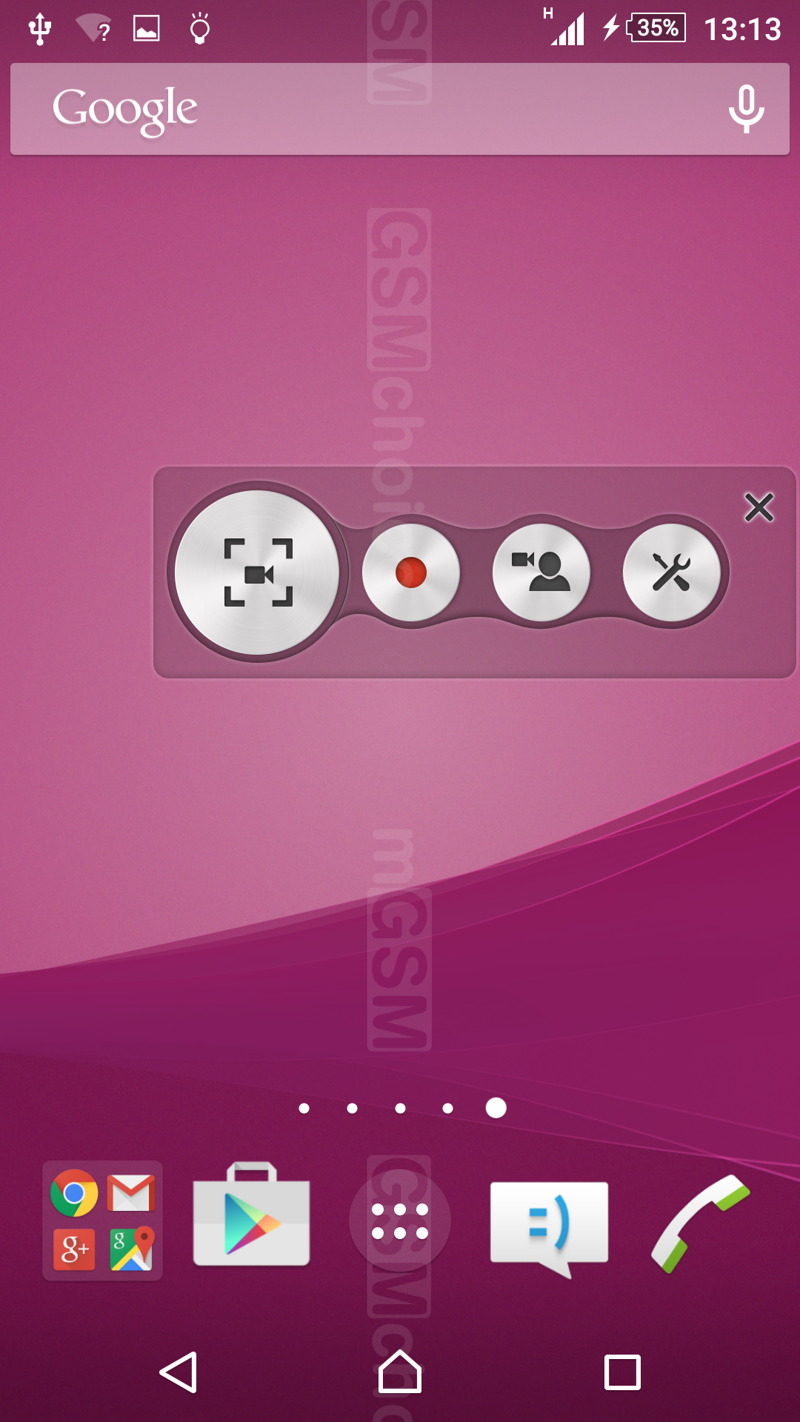Start voice search with the microphone
The width and height of the screenshot is (800, 1422).
745,109
